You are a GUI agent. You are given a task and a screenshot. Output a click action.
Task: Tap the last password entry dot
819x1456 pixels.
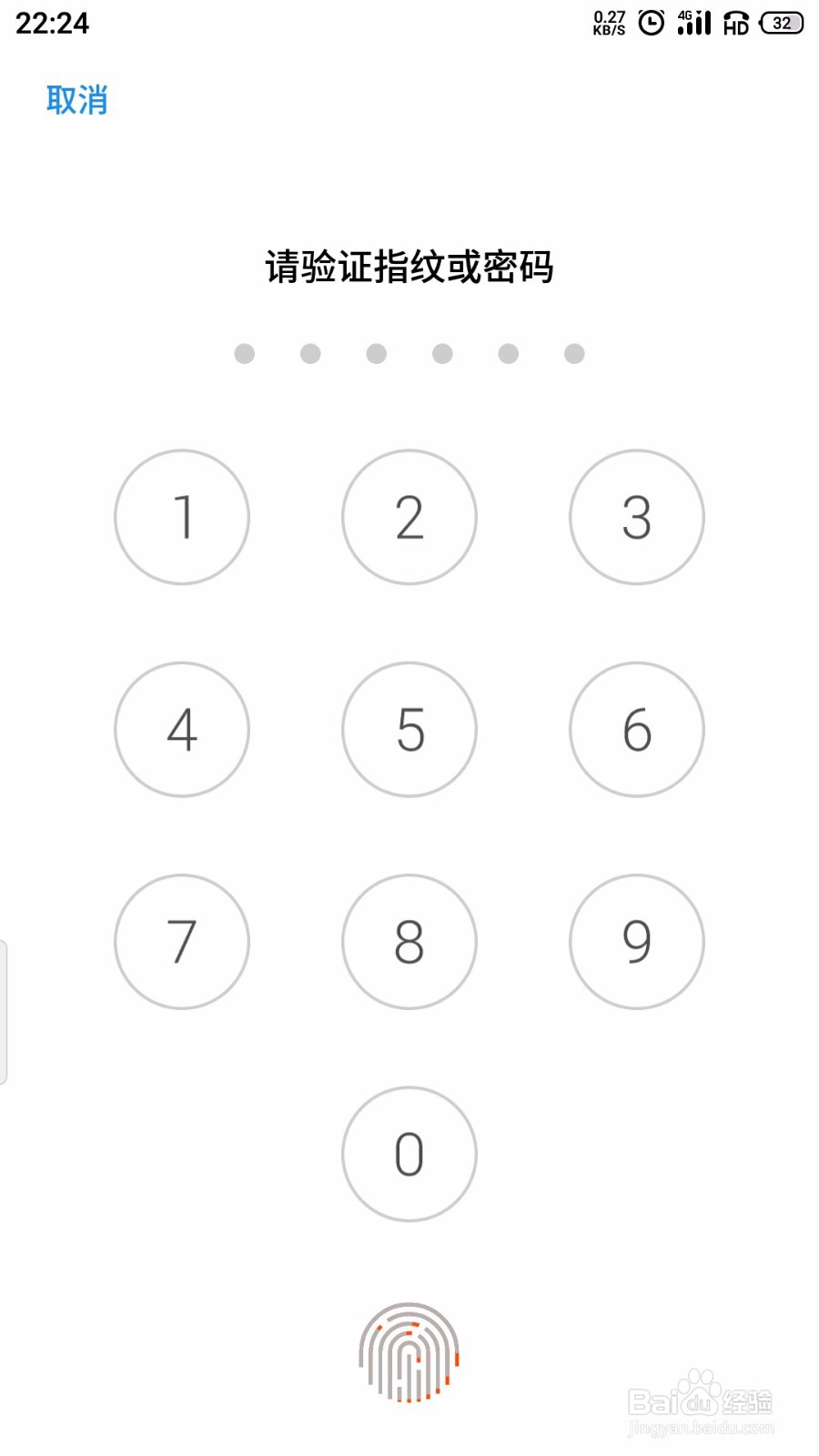coord(575,353)
